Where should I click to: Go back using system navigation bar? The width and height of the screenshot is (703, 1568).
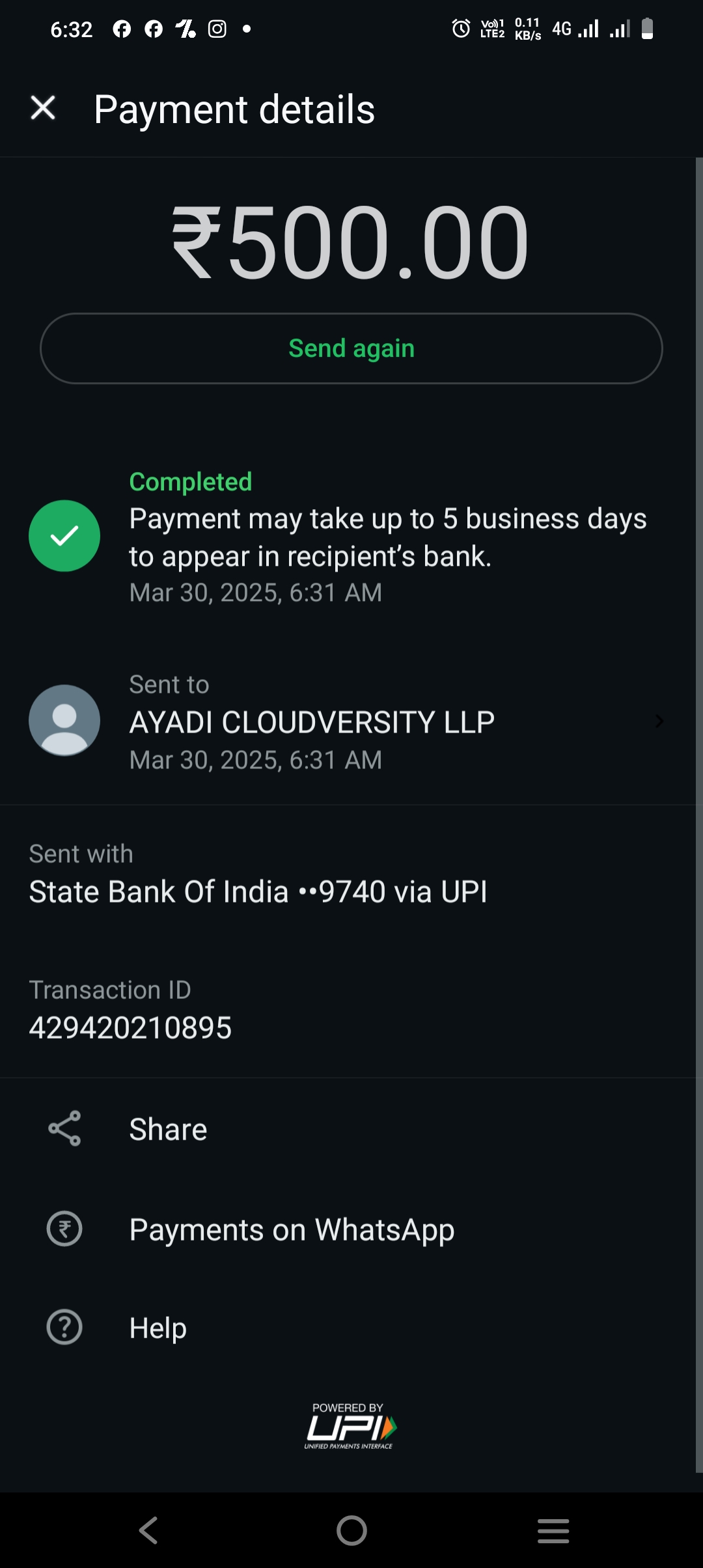pyautogui.click(x=149, y=1530)
